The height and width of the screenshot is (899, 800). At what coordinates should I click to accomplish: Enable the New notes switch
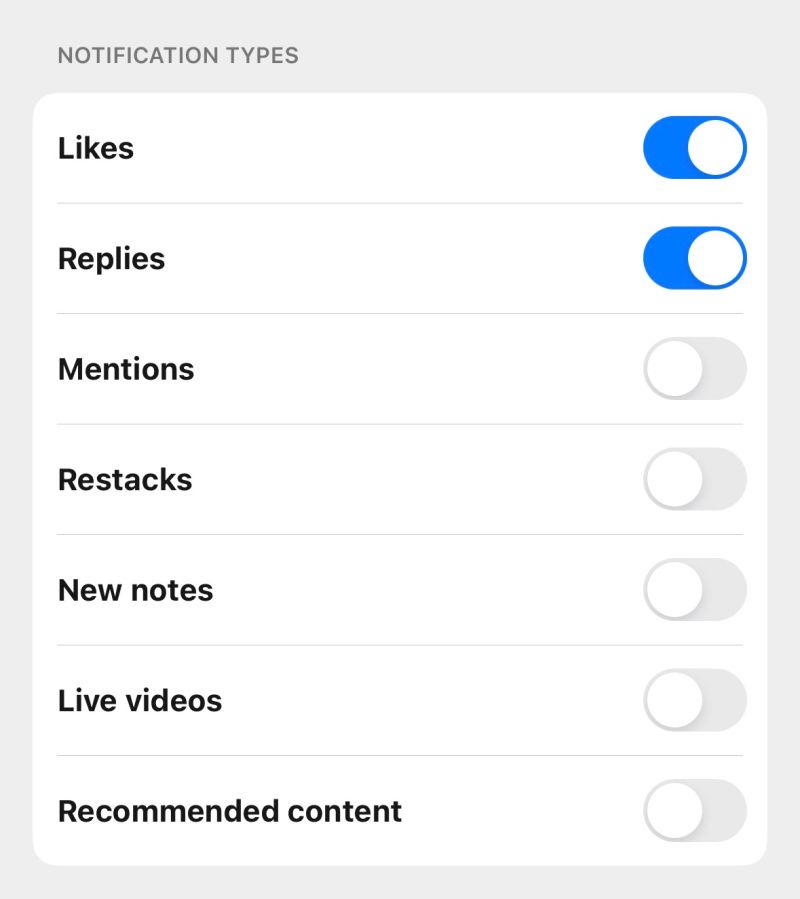(695, 590)
